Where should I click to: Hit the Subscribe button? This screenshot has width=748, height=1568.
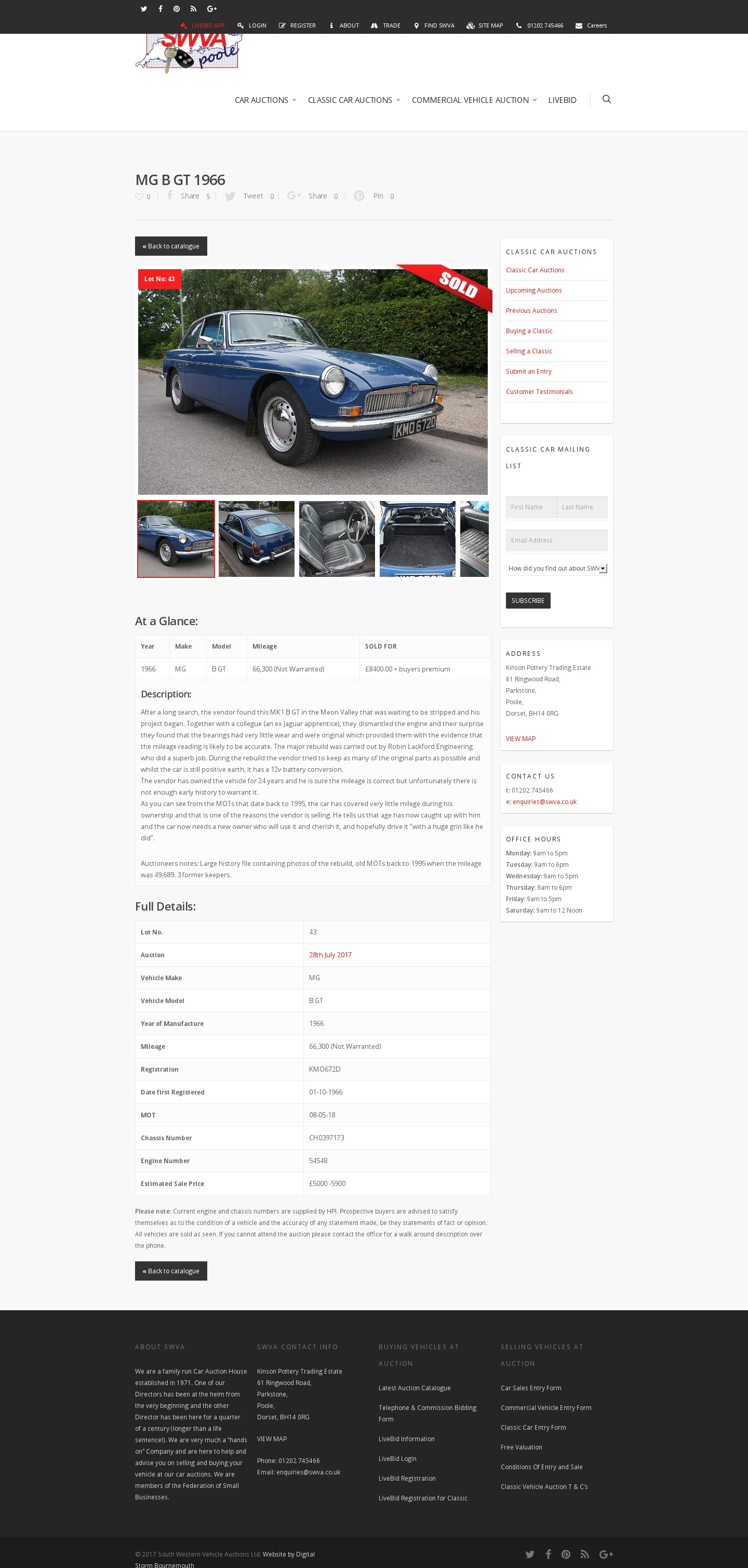coord(527,600)
